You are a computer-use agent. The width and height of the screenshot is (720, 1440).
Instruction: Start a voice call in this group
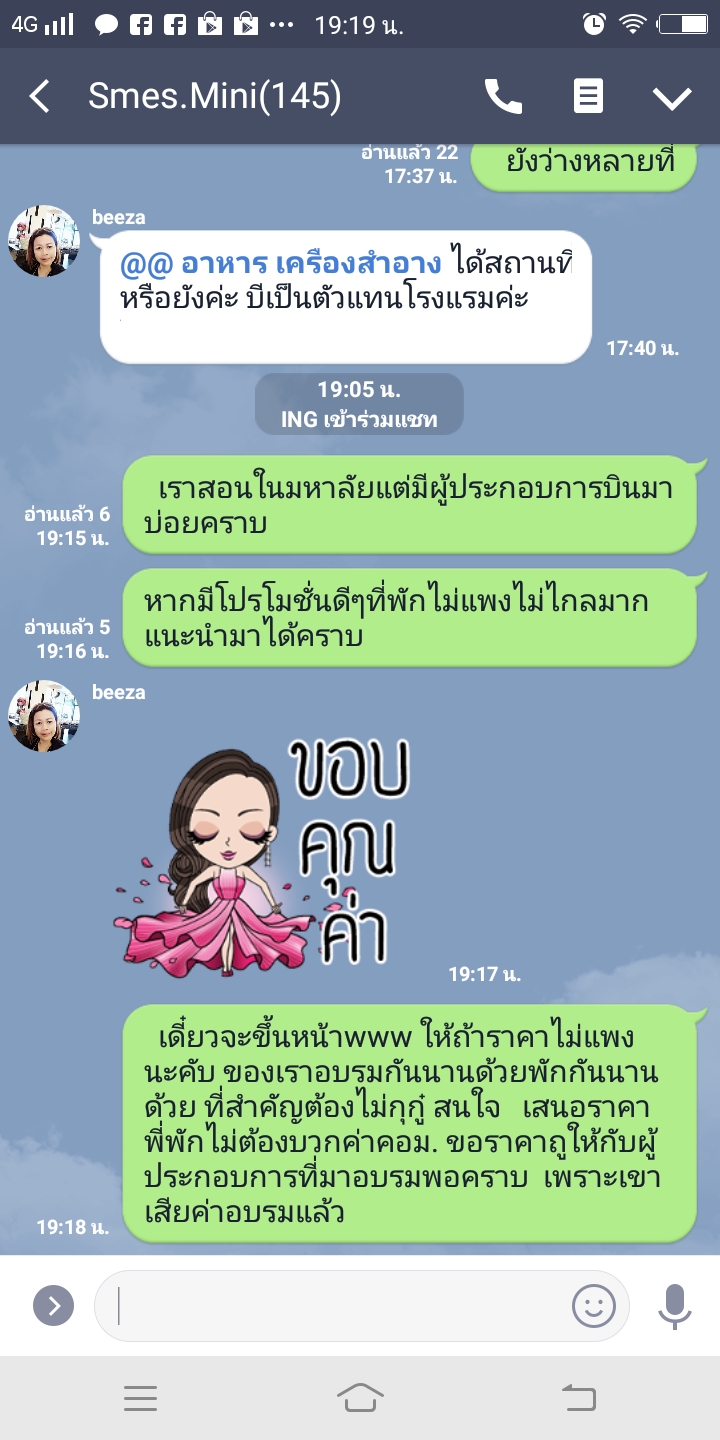[503, 97]
